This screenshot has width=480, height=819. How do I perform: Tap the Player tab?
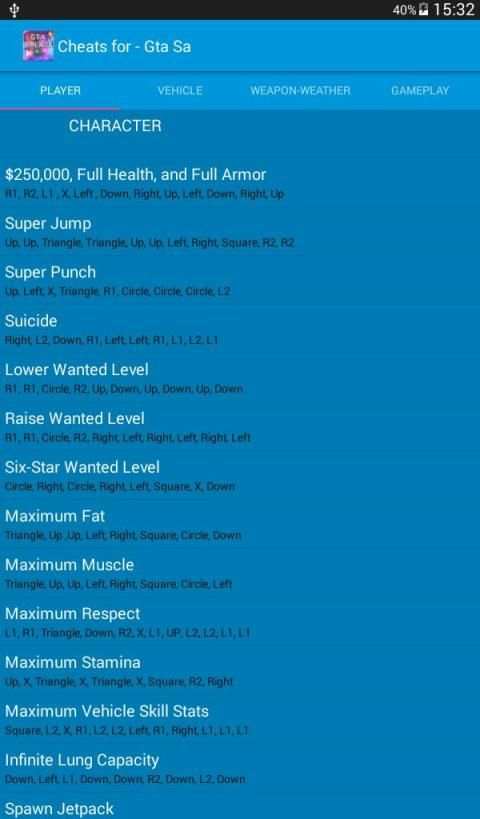60,90
